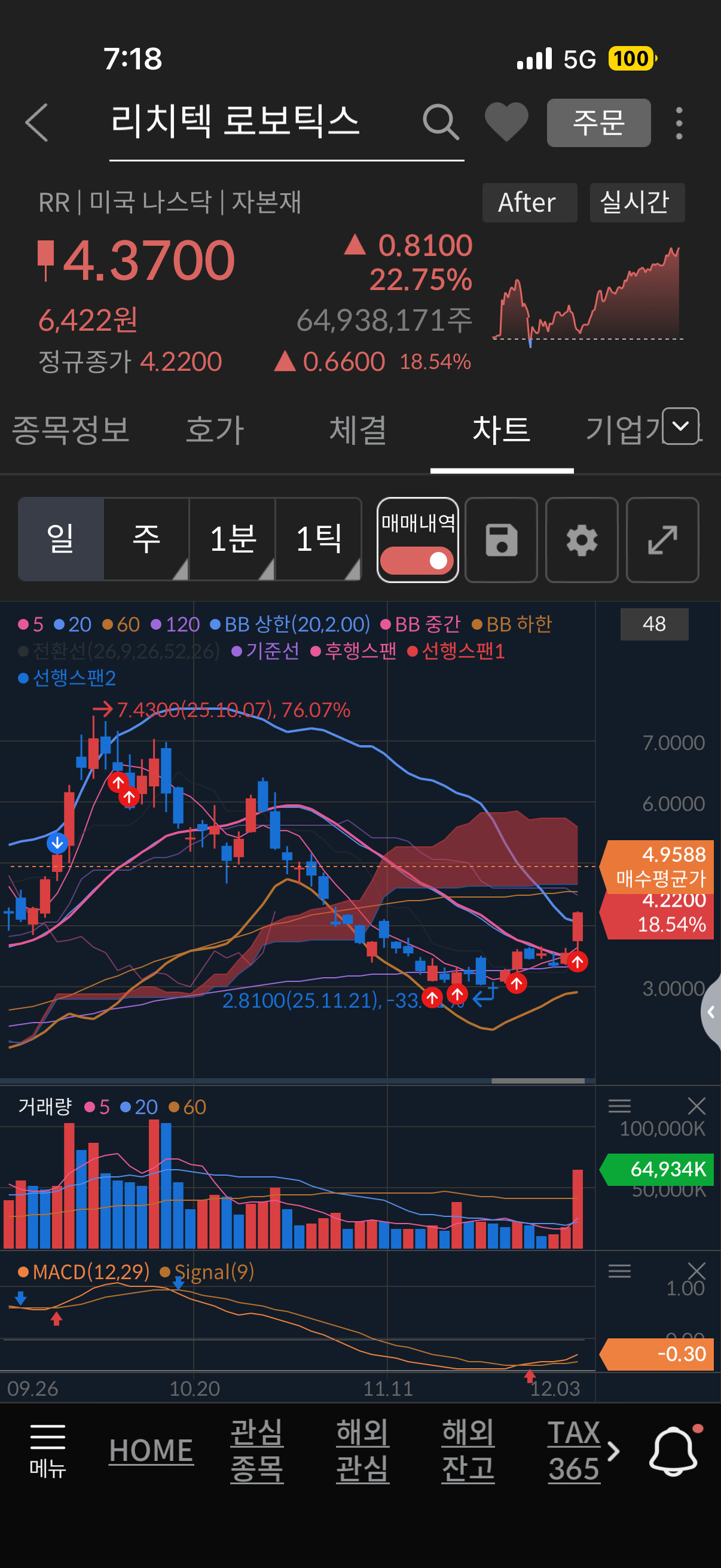721x1568 pixels.
Task: Open the three-dot overflow menu
Action: click(679, 123)
